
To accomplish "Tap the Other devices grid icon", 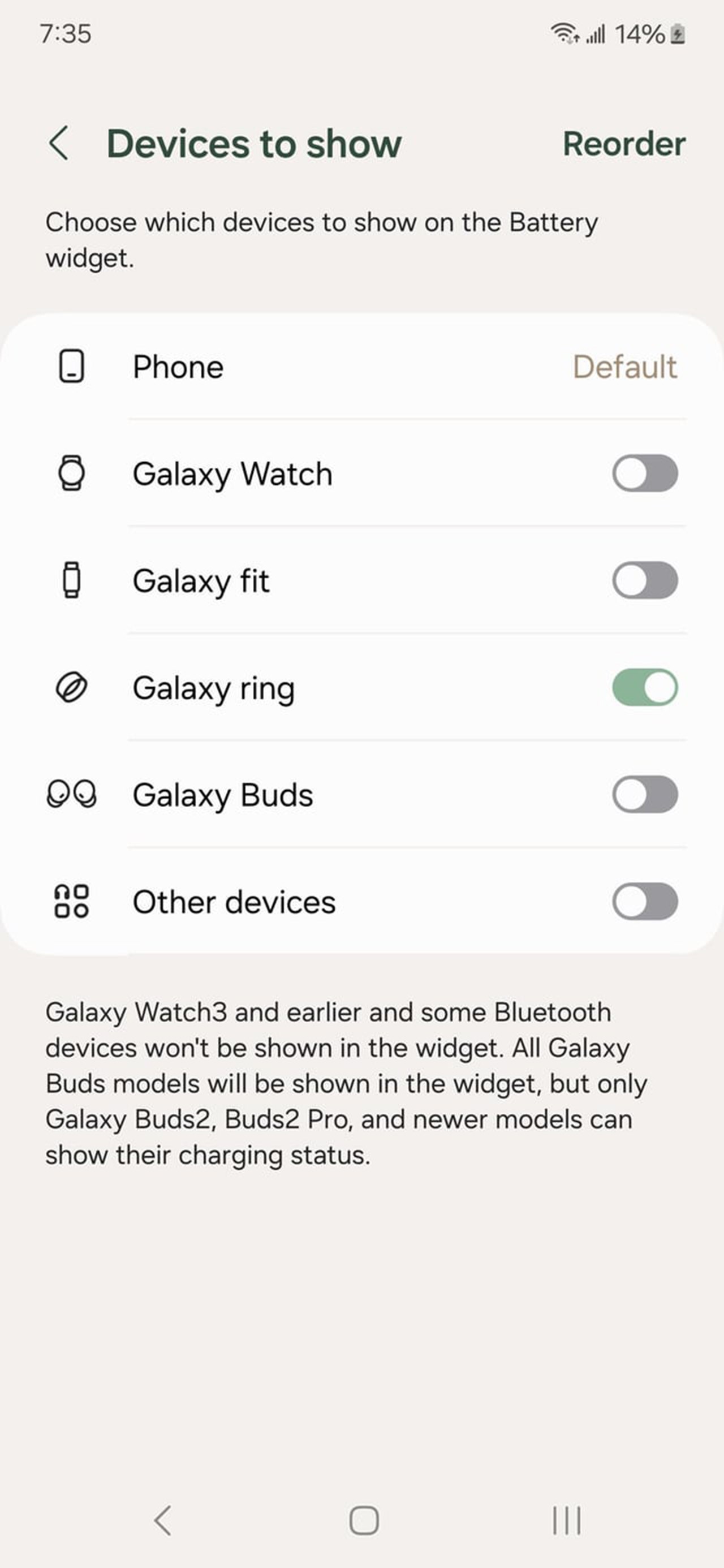I will point(71,903).
